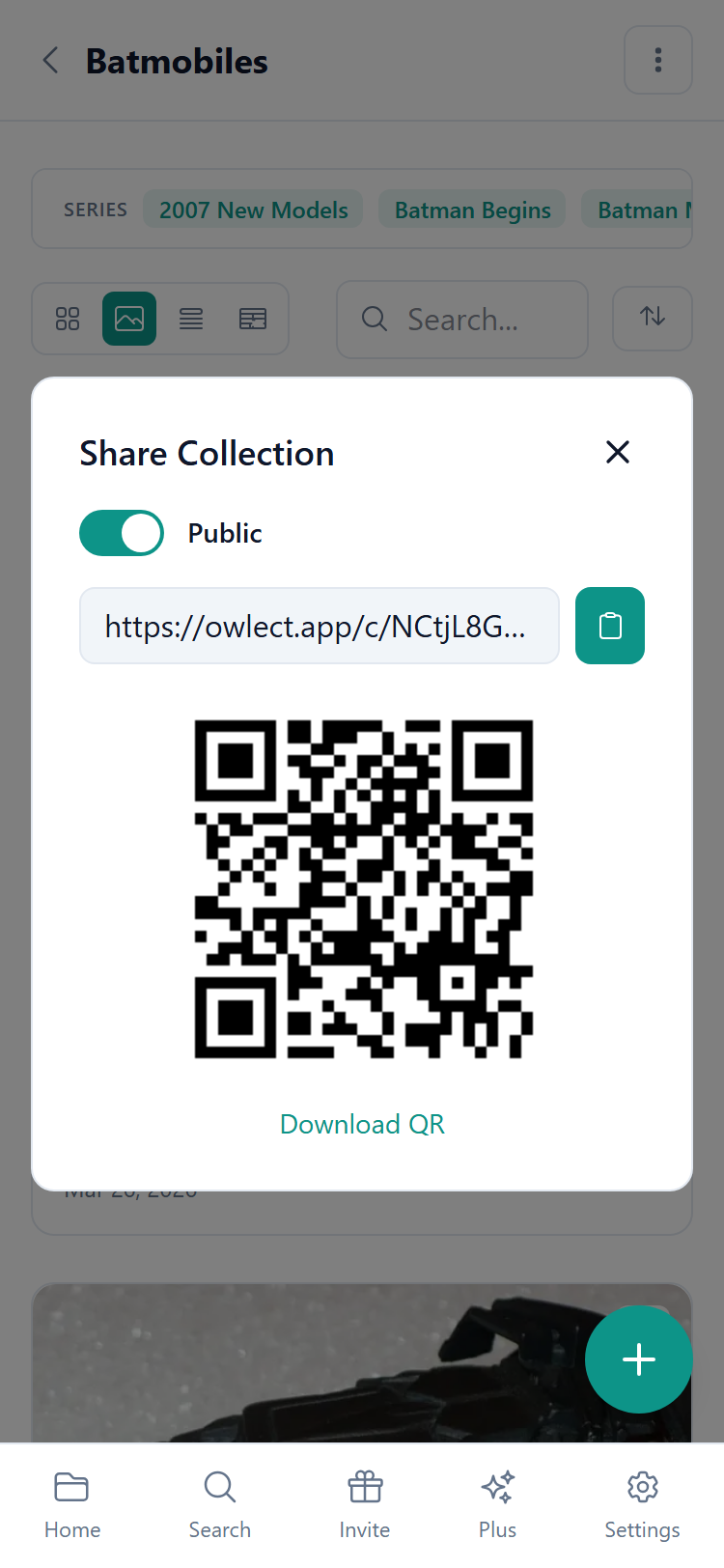Switch to table view layout
Viewport: 724px width, 1568px height.
click(x=253, y=319)
